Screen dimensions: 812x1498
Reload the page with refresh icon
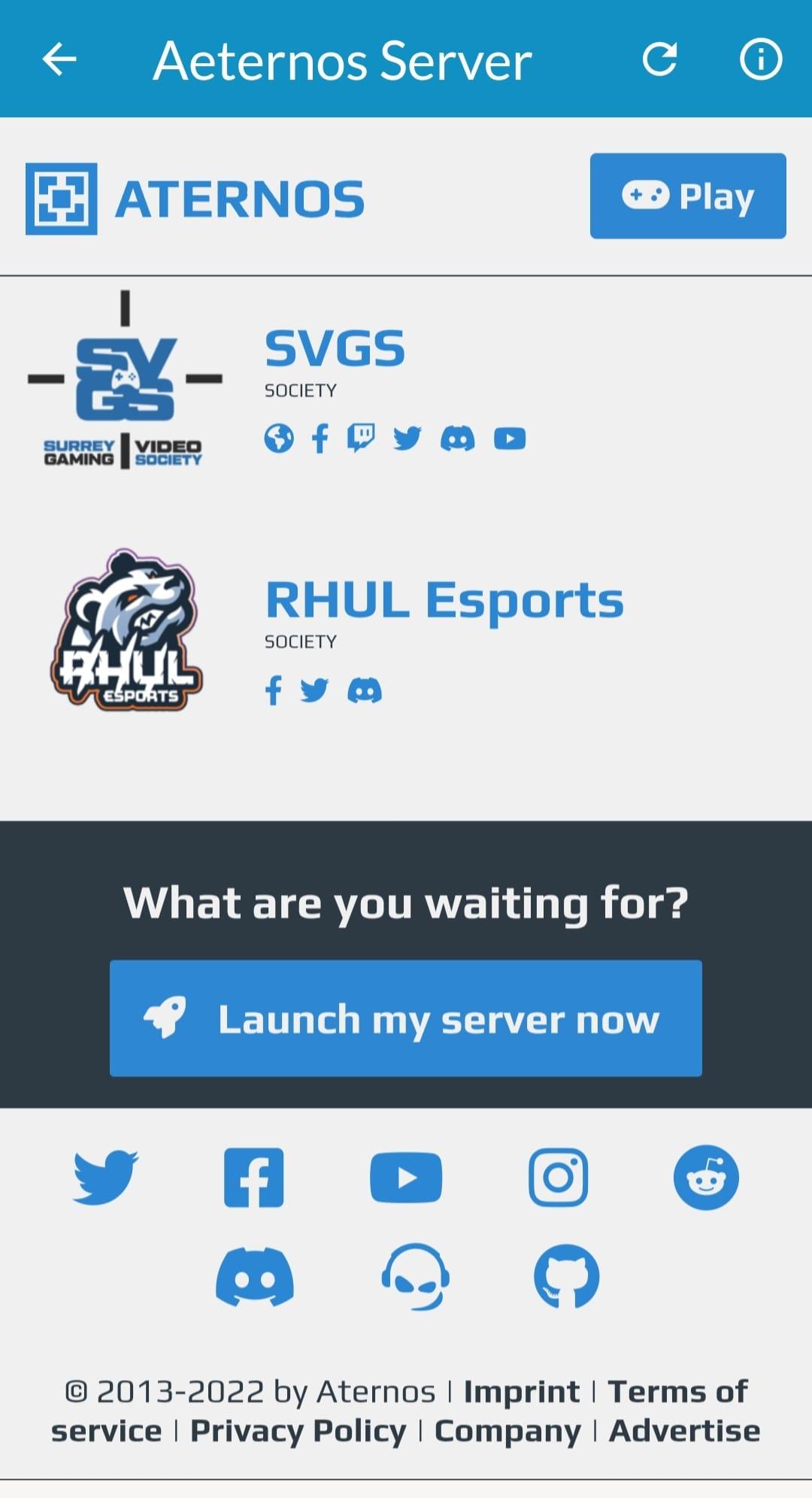point(659,59)
